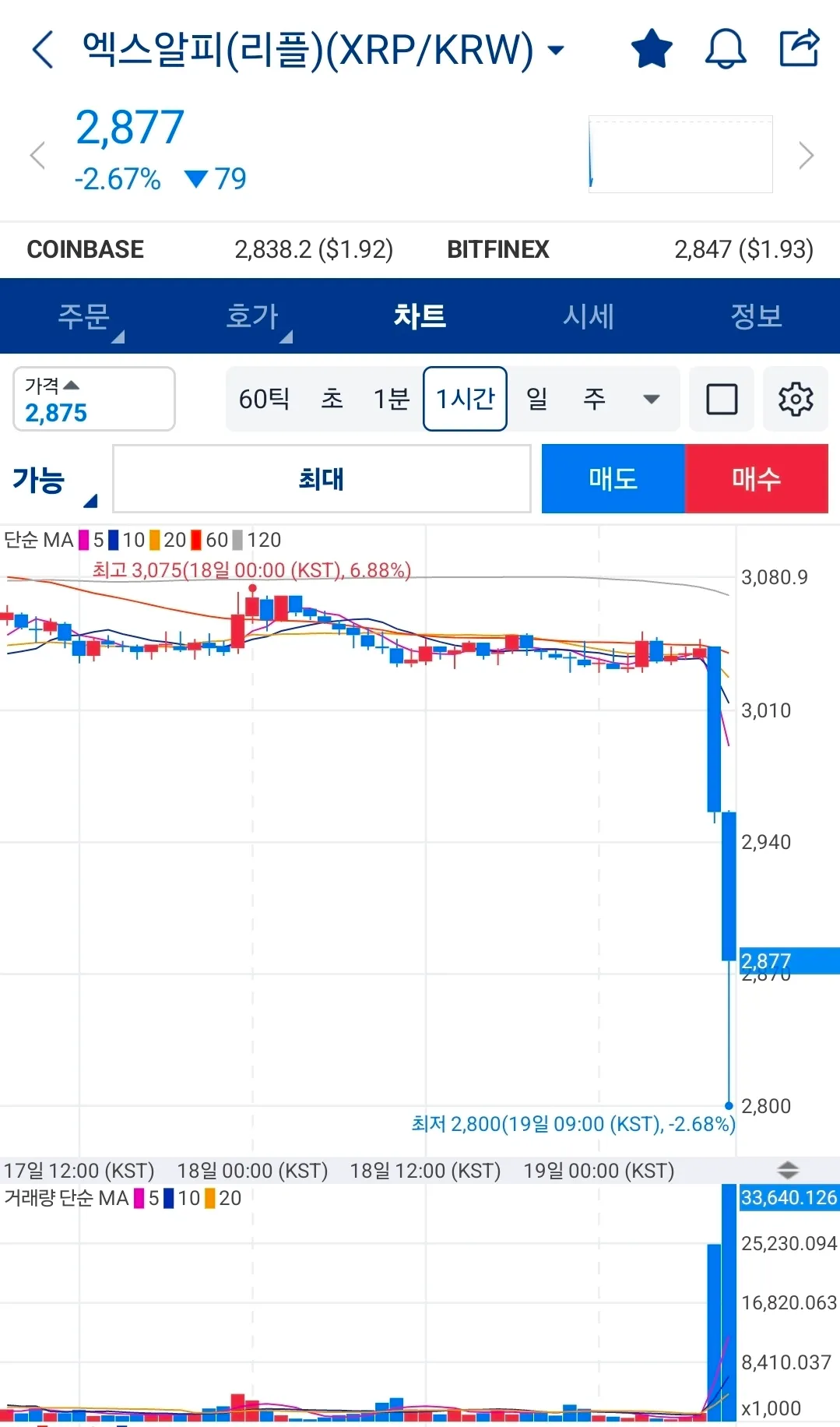The image size is (840, 1427).
Task: Go back using the top-left arrow
Action: click(44, 50)
